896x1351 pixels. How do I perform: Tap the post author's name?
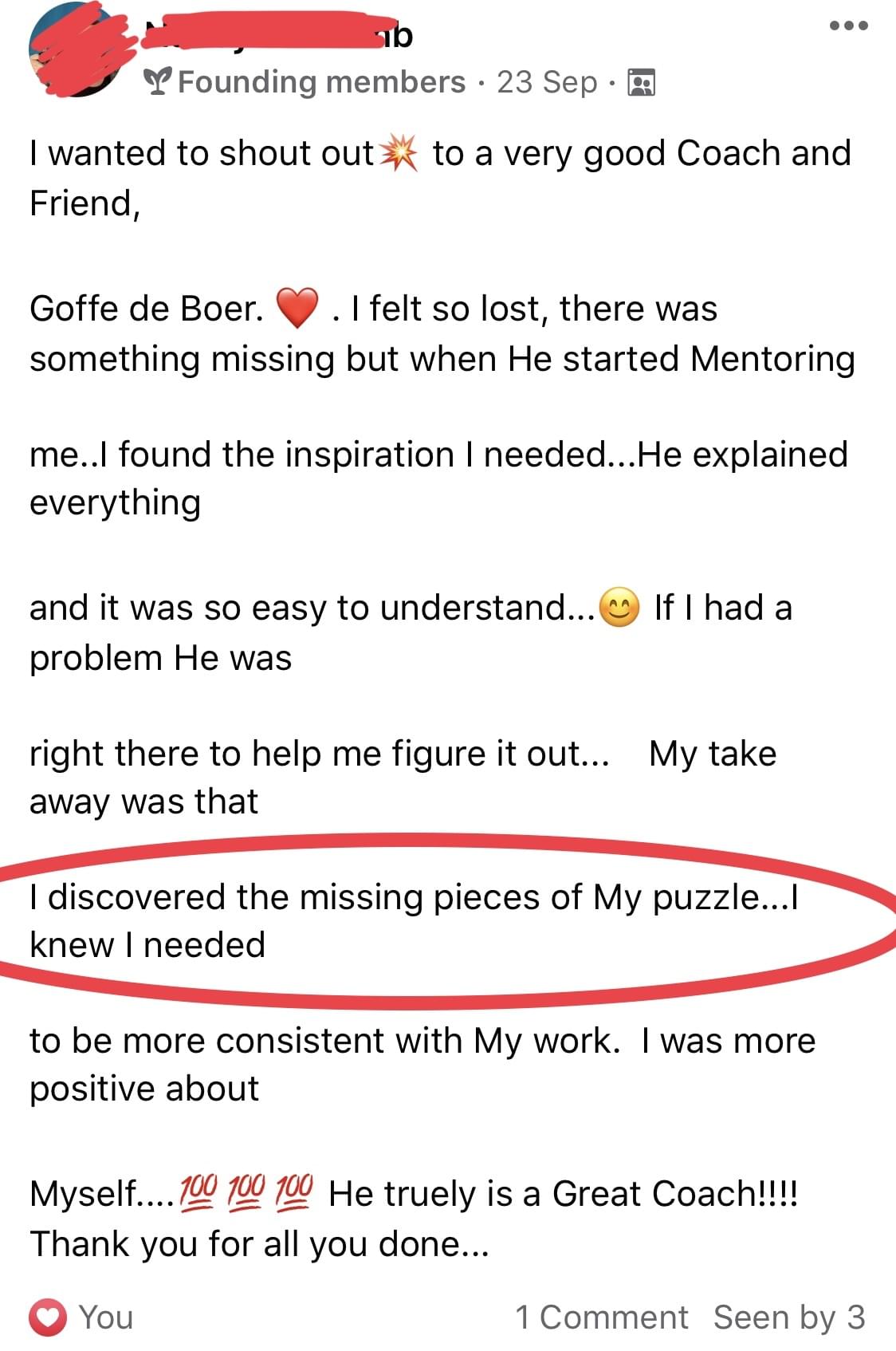tap(279, 35)
